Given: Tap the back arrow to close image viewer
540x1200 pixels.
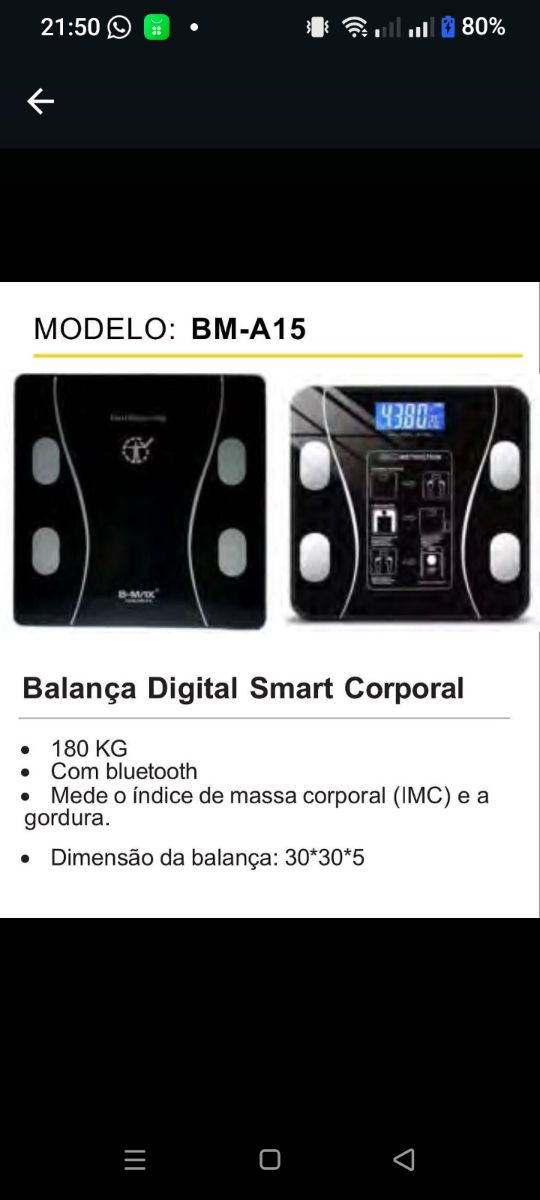Looking at the screenshot, I should 40,101.
